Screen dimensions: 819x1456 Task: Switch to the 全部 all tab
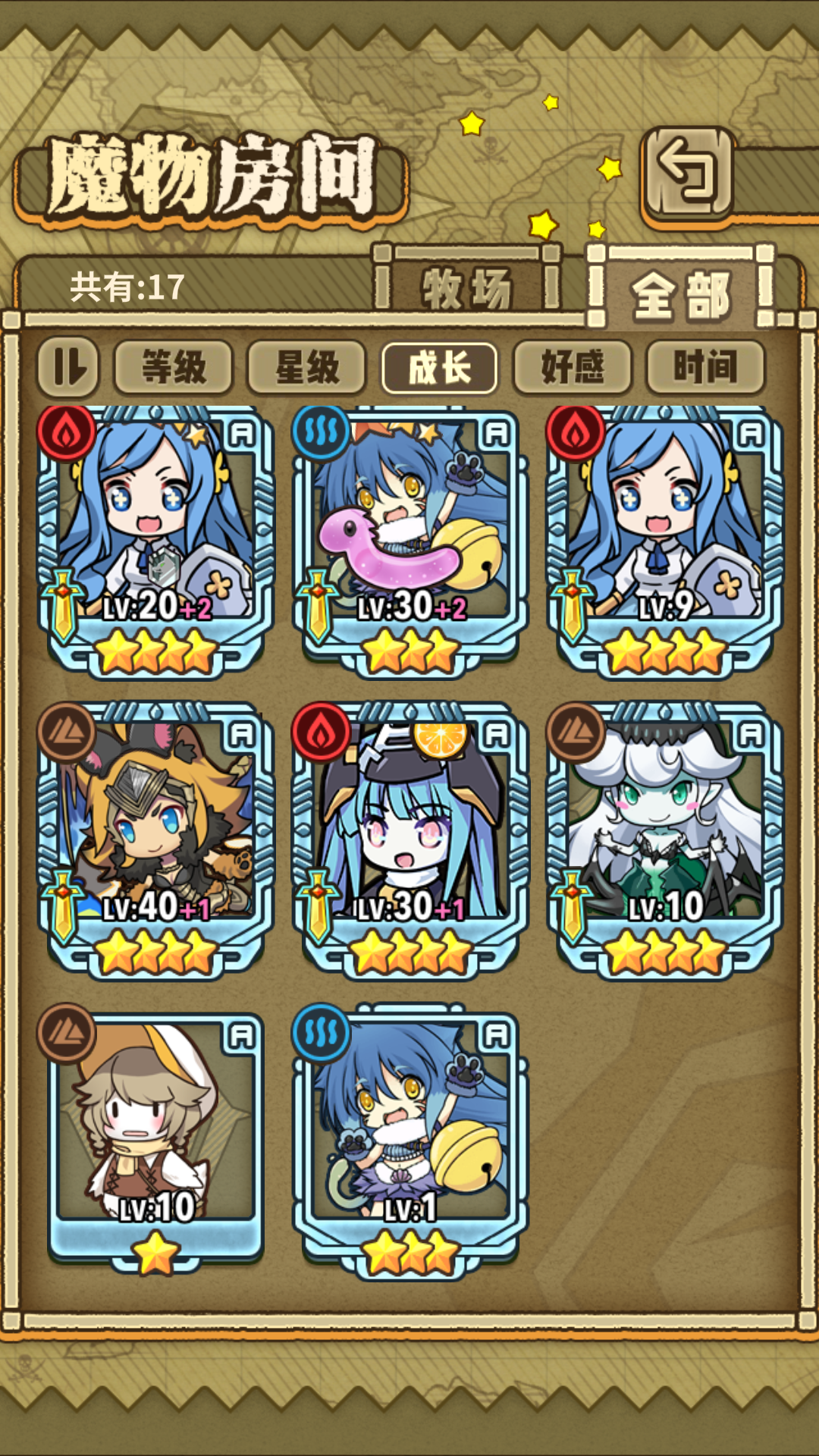682,293
